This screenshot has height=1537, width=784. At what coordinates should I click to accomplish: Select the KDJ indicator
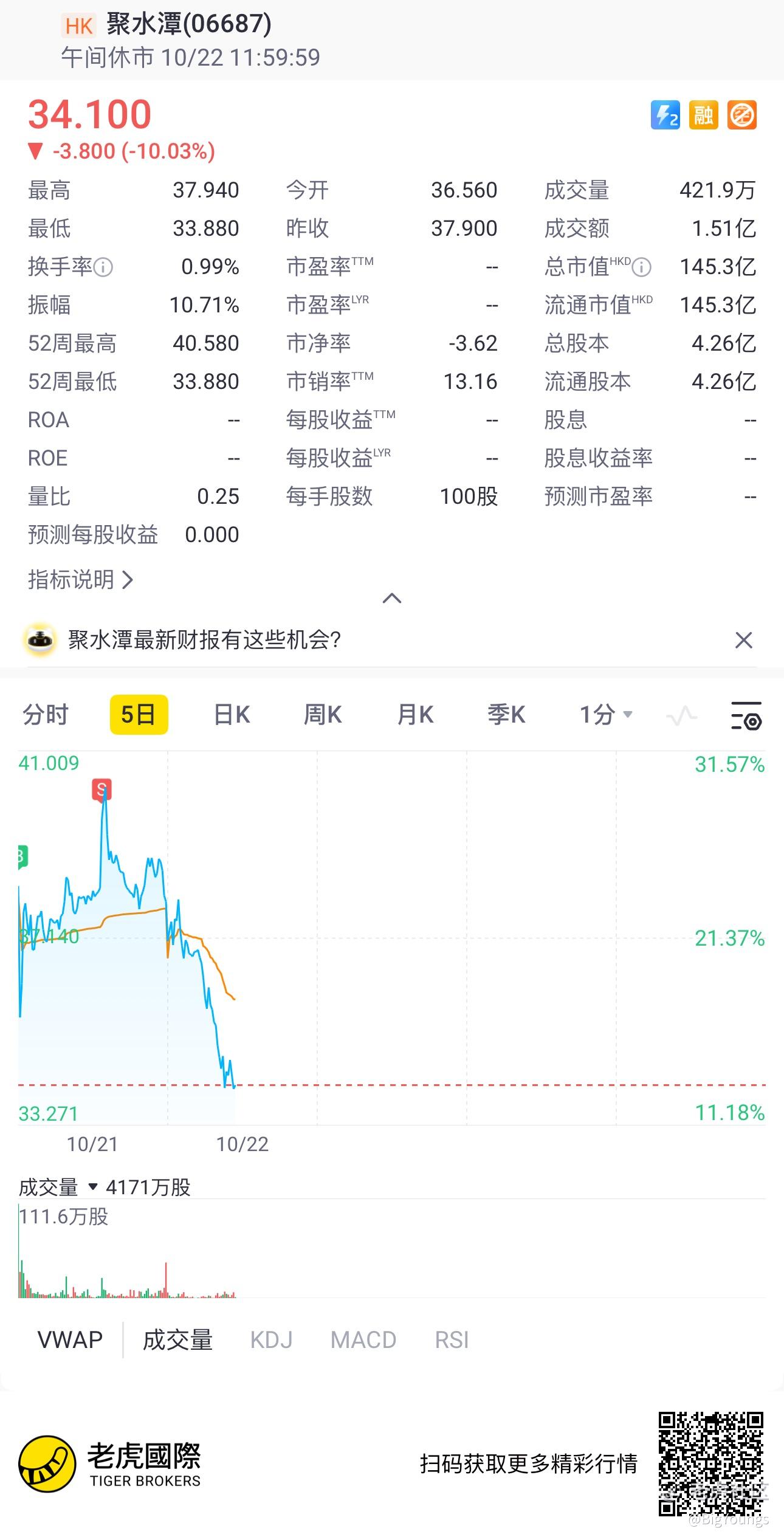coord(271,1339)
